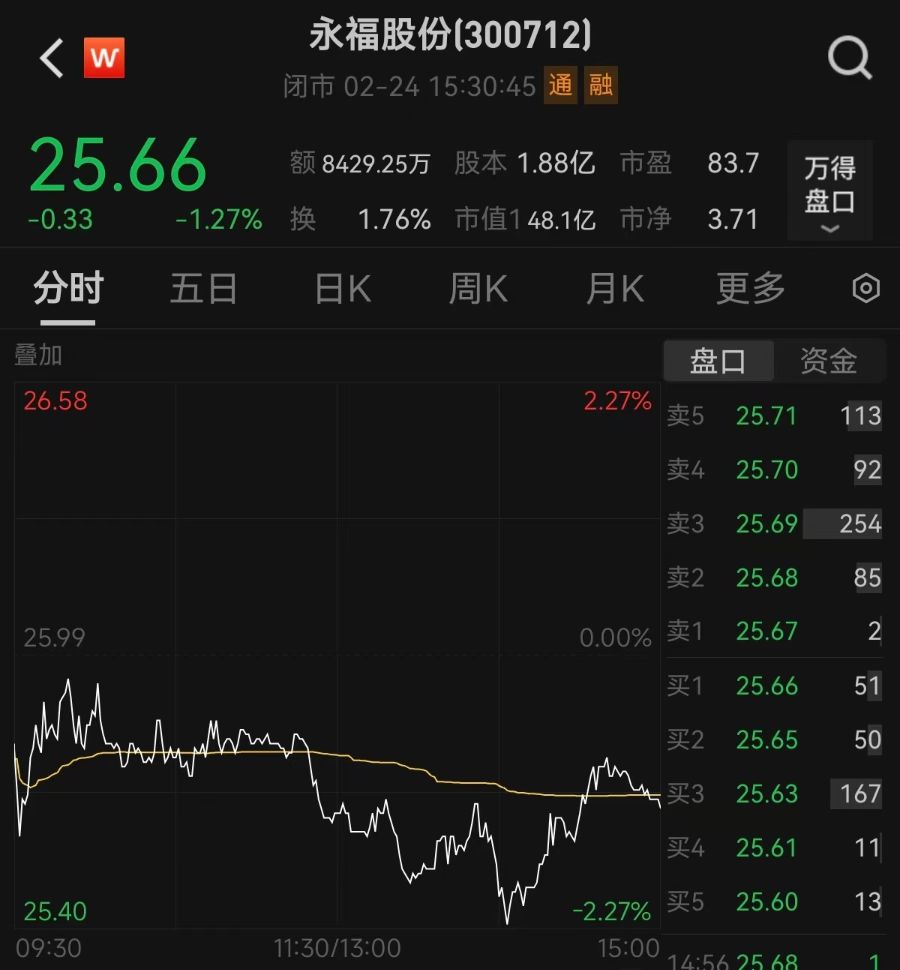
Task: Open the 更多 chart options
Action: [751, 290]
